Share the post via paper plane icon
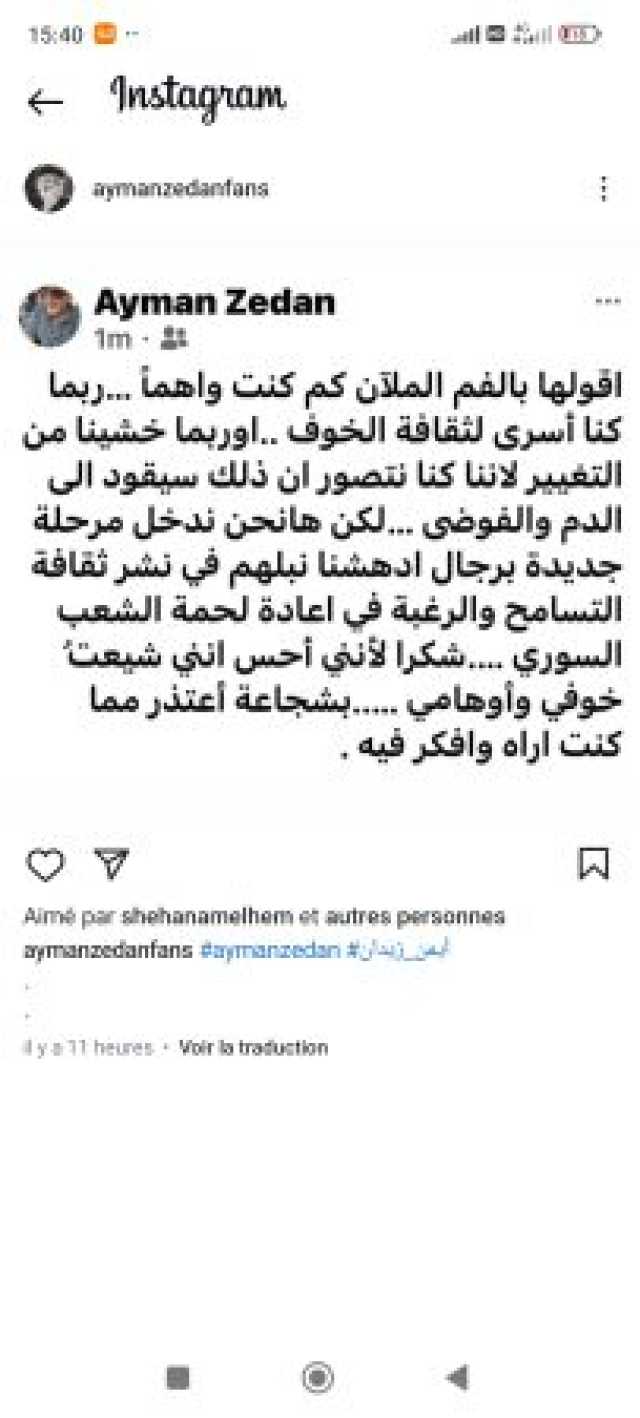 (x=111, y=865)
